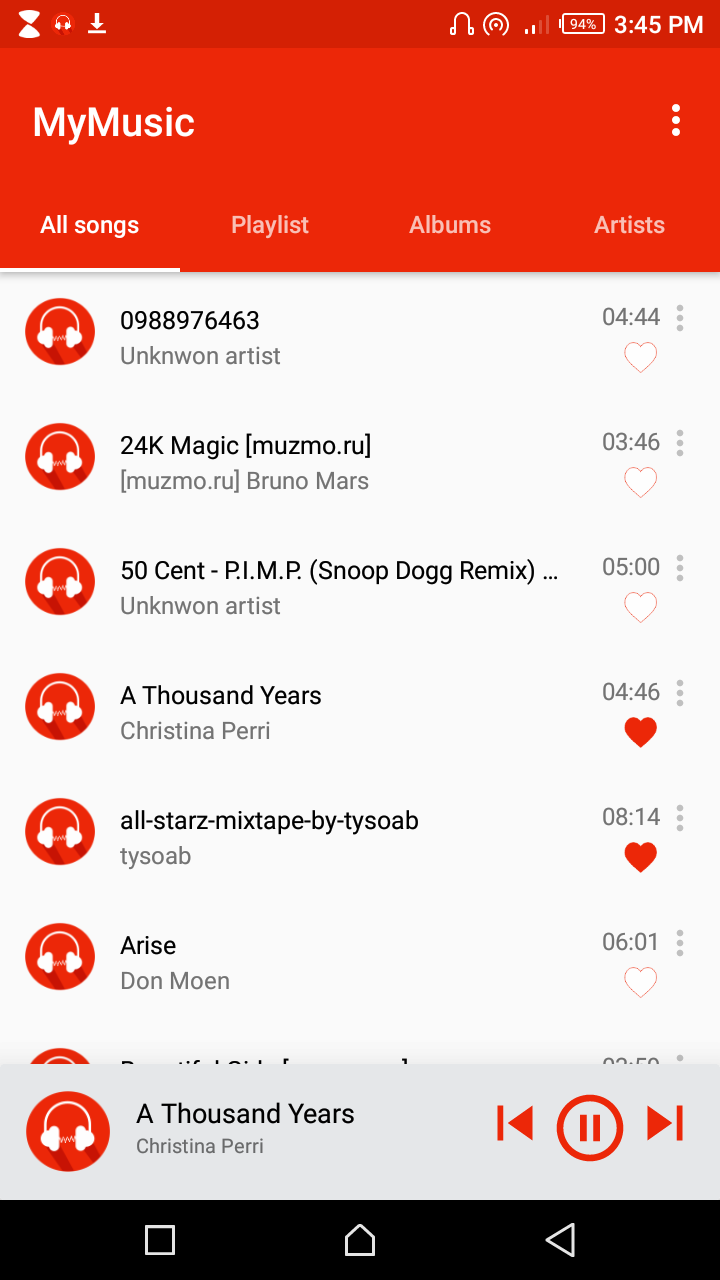Skip to the next track
The image size is (720, 1280).
click(x=665, y=1124)
